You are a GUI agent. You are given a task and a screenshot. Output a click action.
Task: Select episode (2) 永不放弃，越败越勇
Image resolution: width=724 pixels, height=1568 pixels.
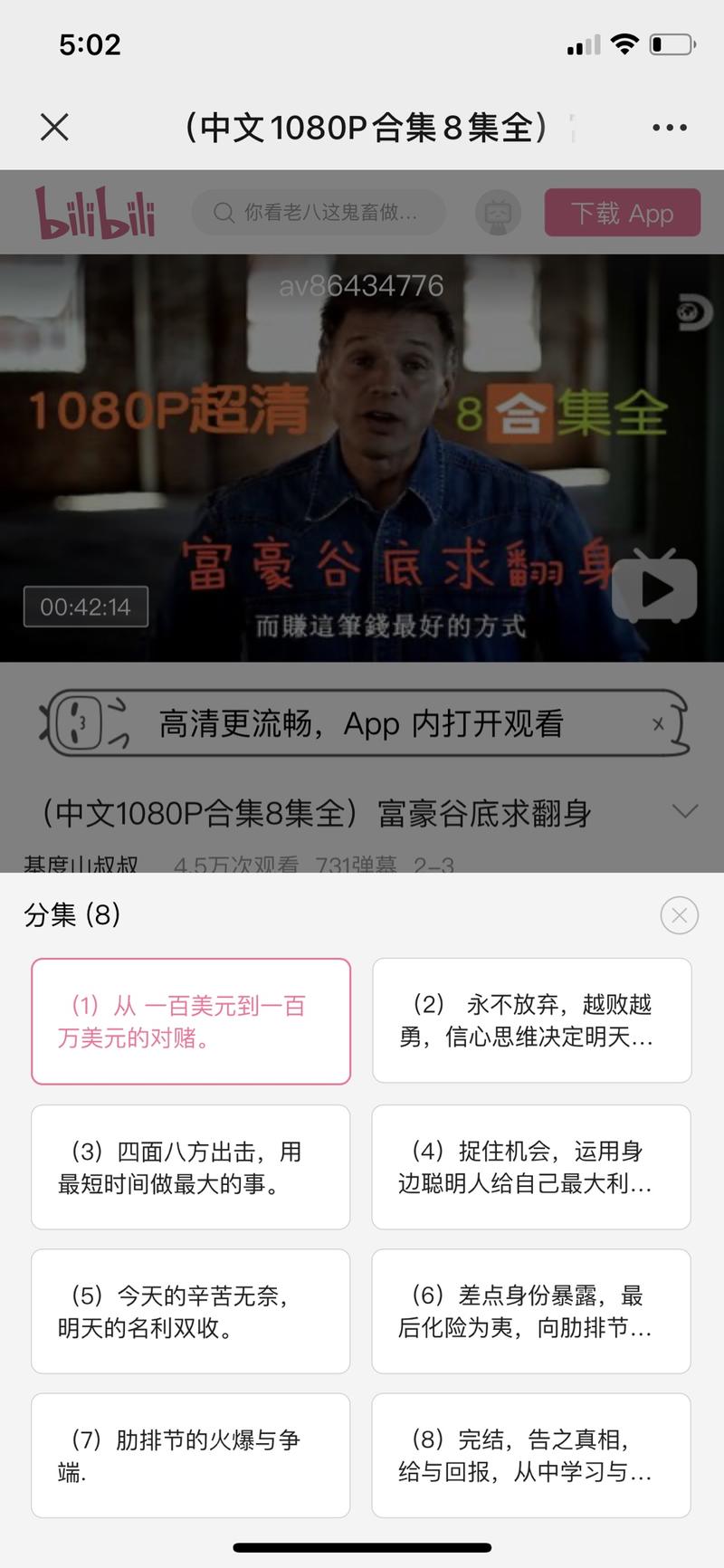pyautogui.click(x=530, y=1020)
